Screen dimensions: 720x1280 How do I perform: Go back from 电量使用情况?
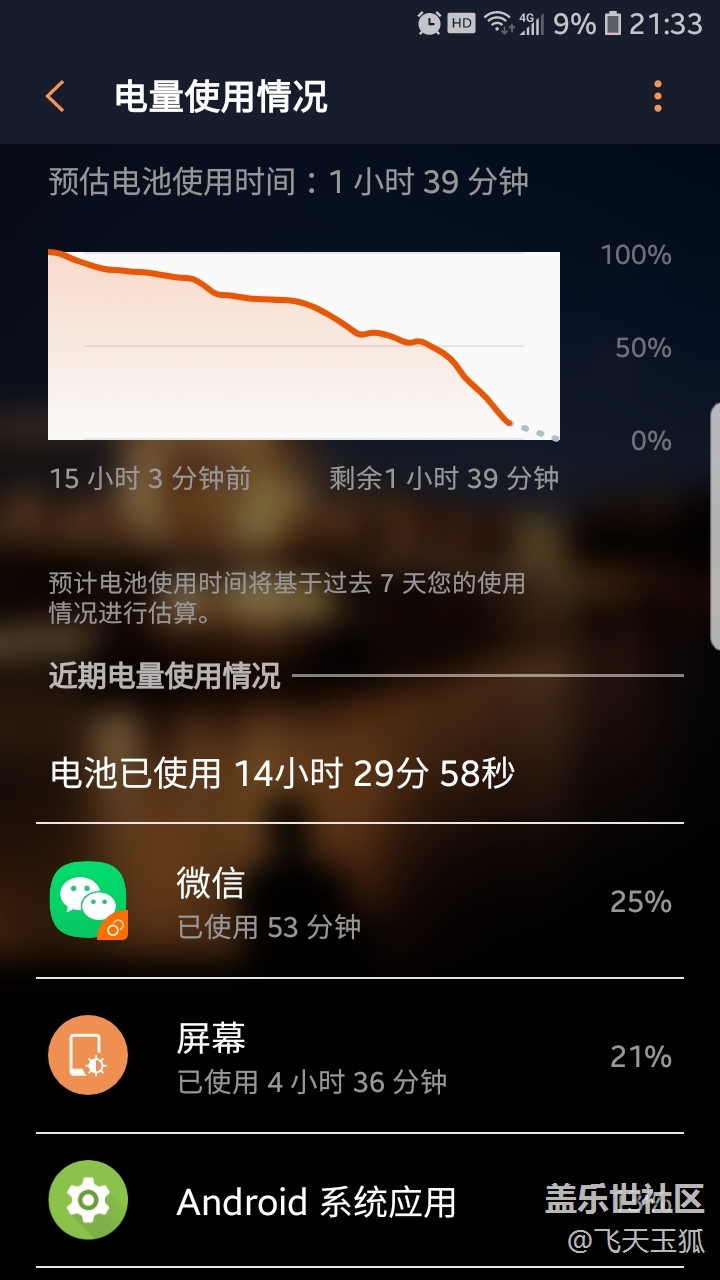click(x=55, y=97)
